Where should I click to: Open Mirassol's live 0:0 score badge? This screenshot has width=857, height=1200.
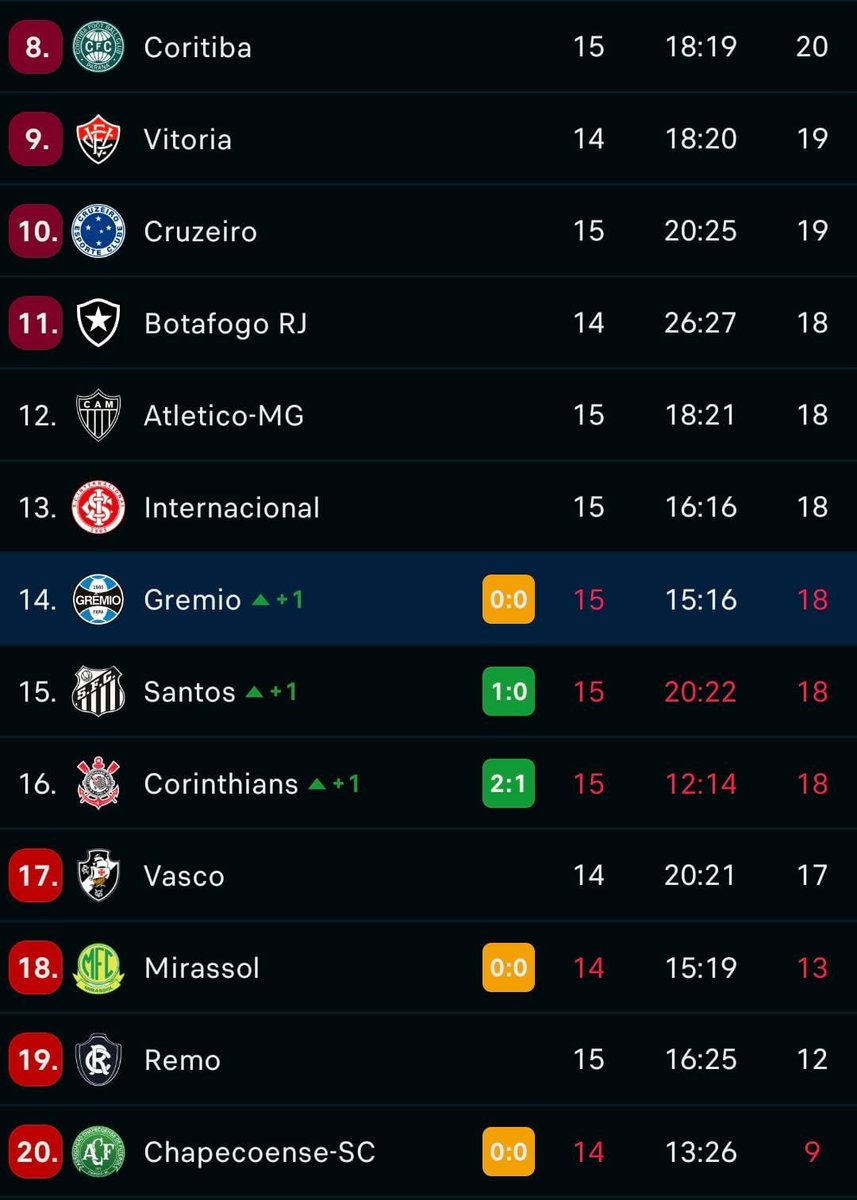pos(508,967)
